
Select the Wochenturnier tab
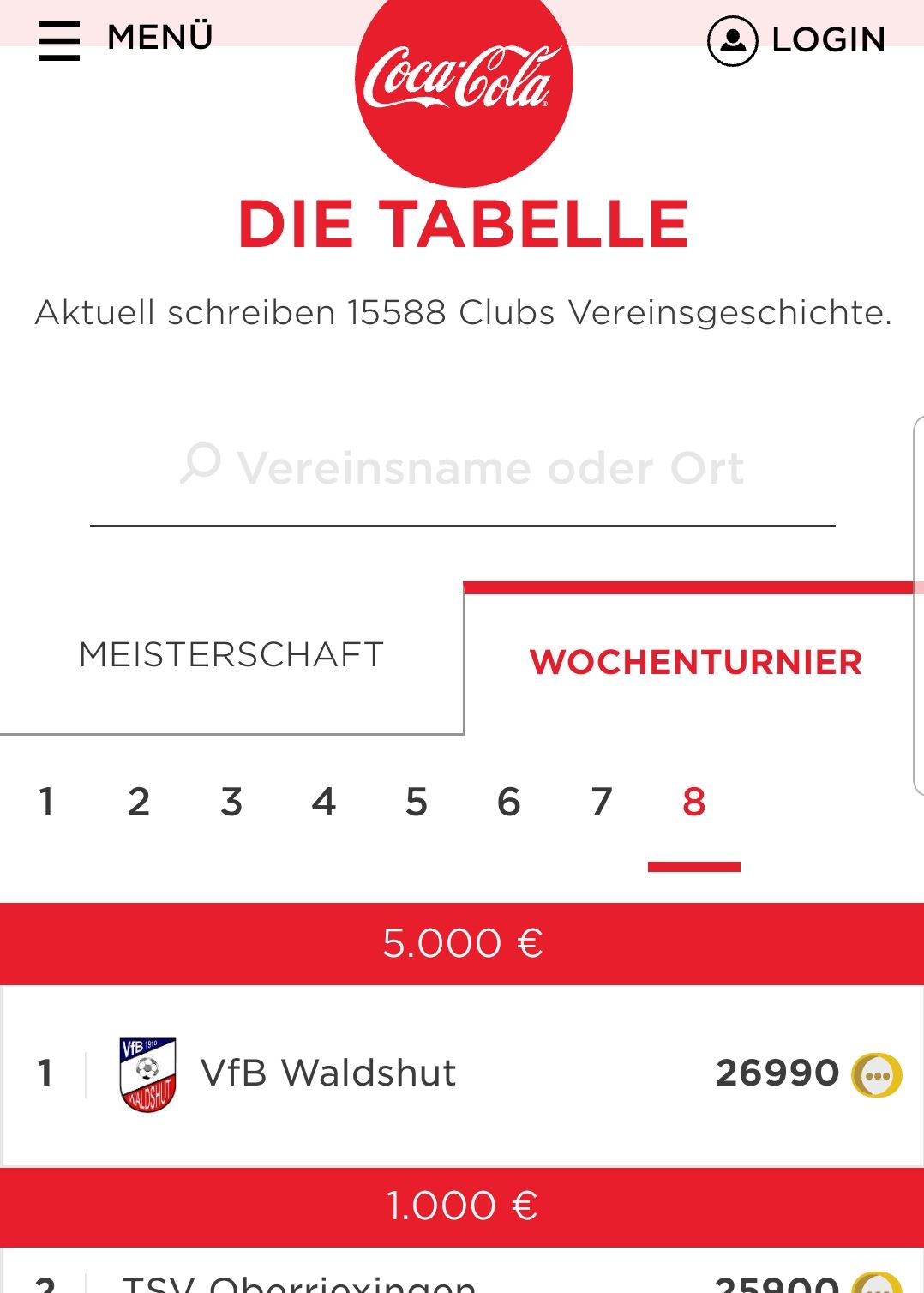click(x=694, y=662)
